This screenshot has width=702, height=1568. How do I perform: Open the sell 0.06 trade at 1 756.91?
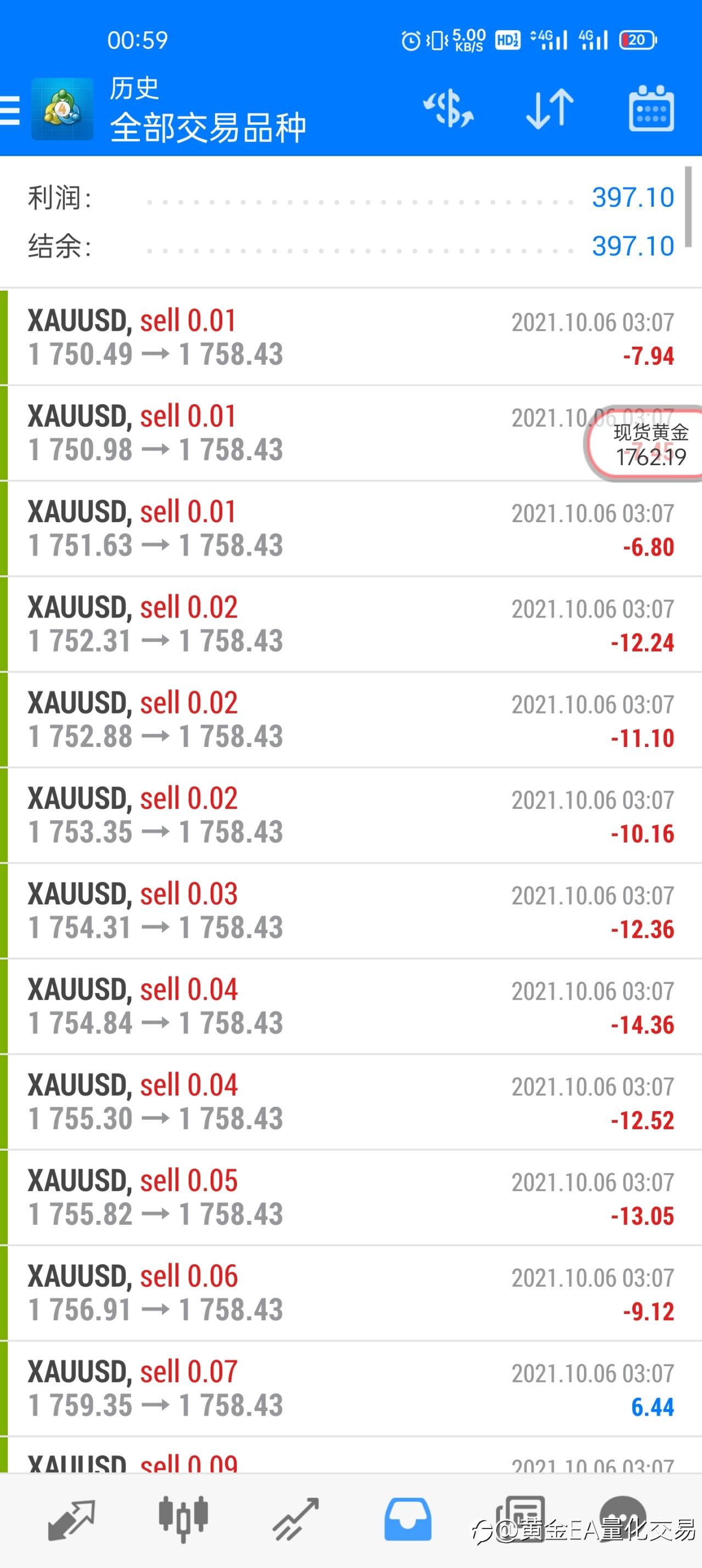pyautogui.click(x=350, y=1293)
